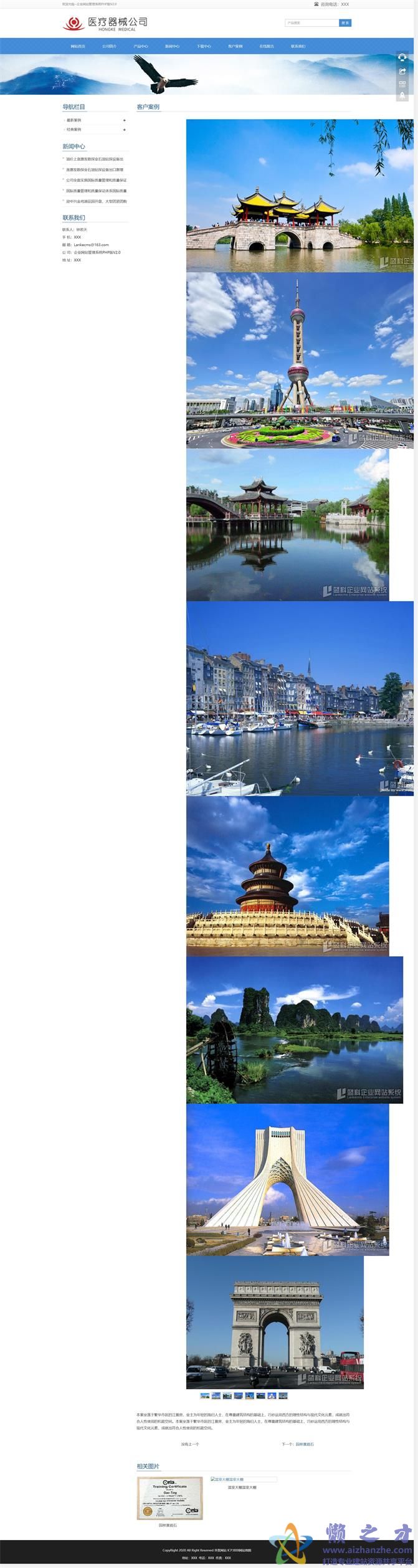Image resolution: width=418 pixels, height=1568 pixels.
Task: Open 公司简介 in the navigation bar
Action: click(110, 46)
